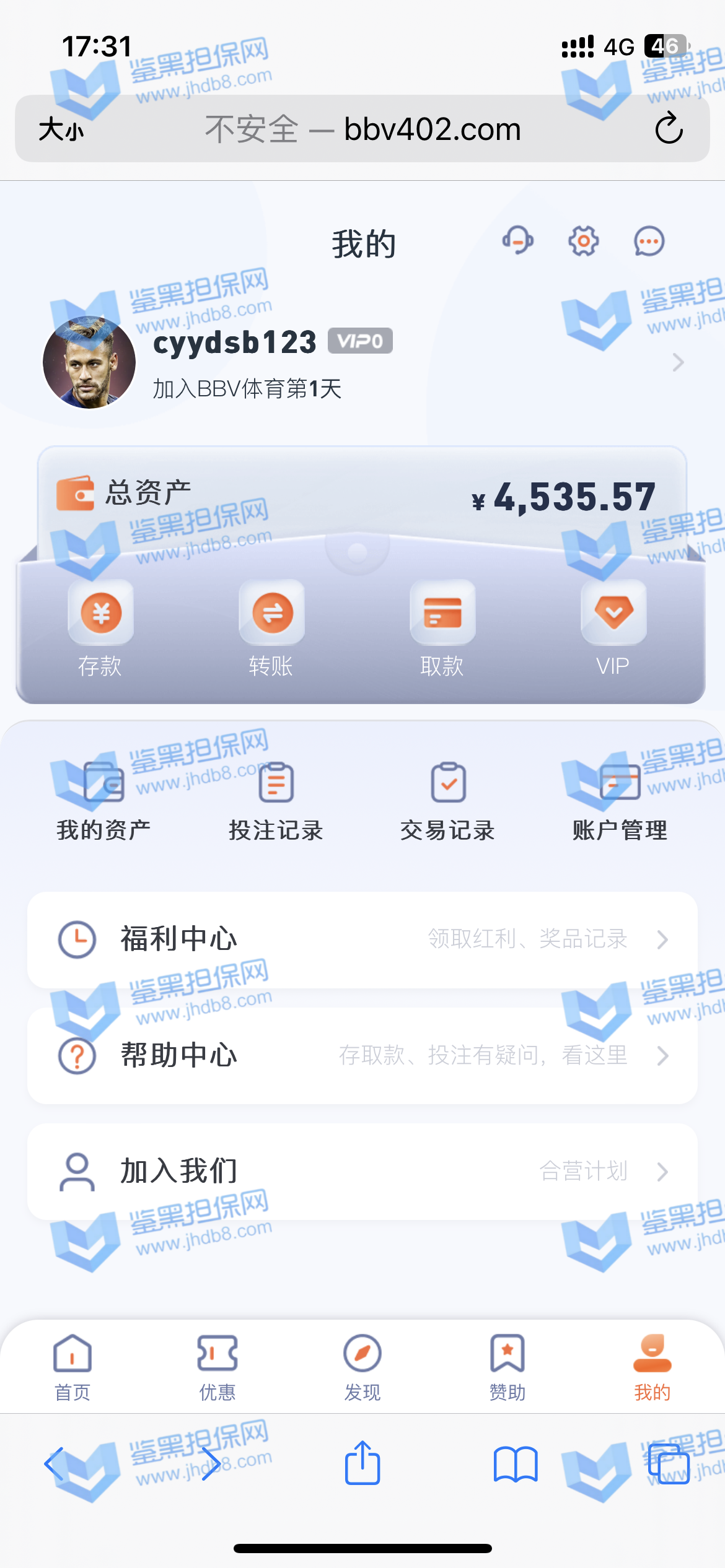Open 加入我们 join us row
Viewport: 725px width, 1568px height.
coord(362,1171)
